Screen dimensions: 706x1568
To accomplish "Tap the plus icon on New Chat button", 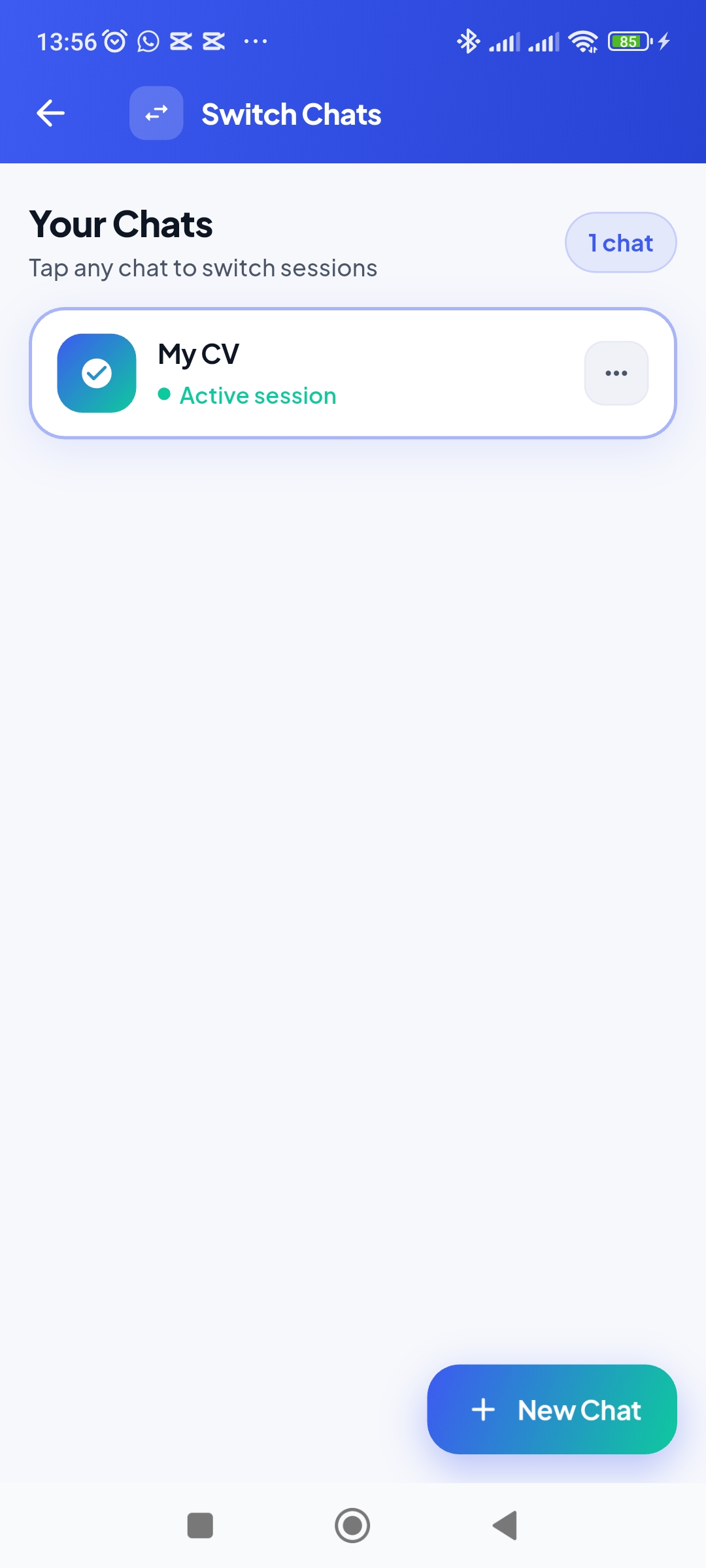I will pyautogui.click(x=483, y=1410).
